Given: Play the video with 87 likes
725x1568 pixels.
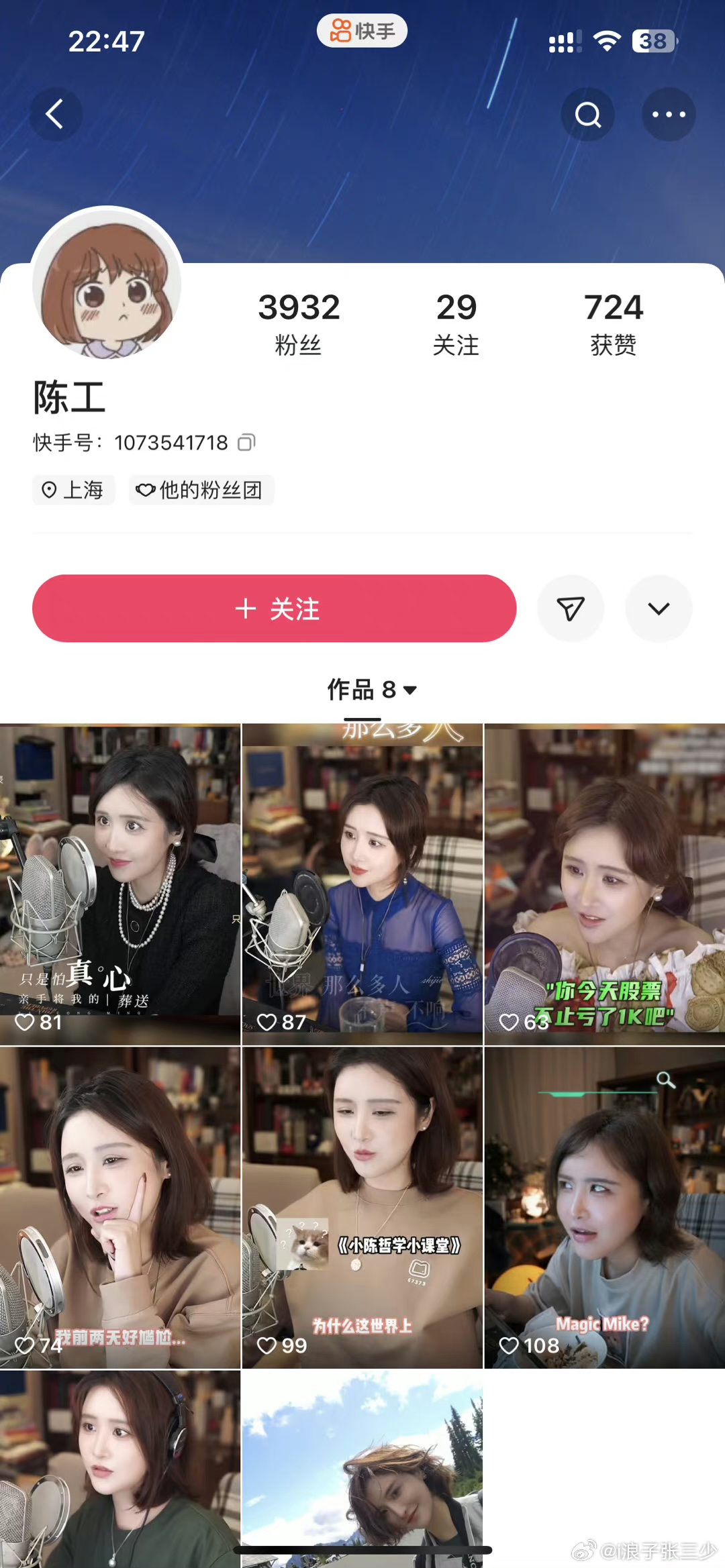Looking at the screenshot, I should pyautogui.click(x=362, y=884).
